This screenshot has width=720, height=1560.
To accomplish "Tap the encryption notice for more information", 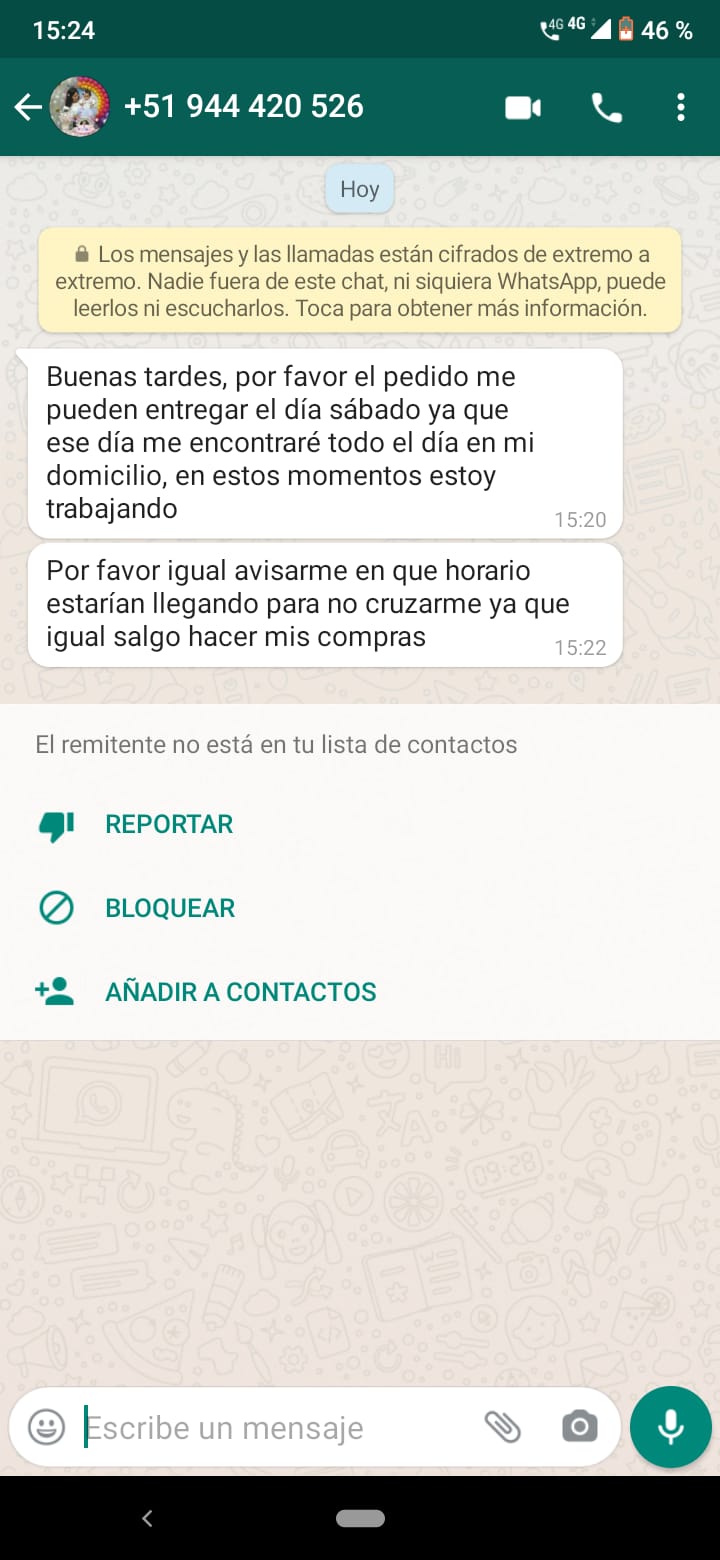I will coord(360,282).
